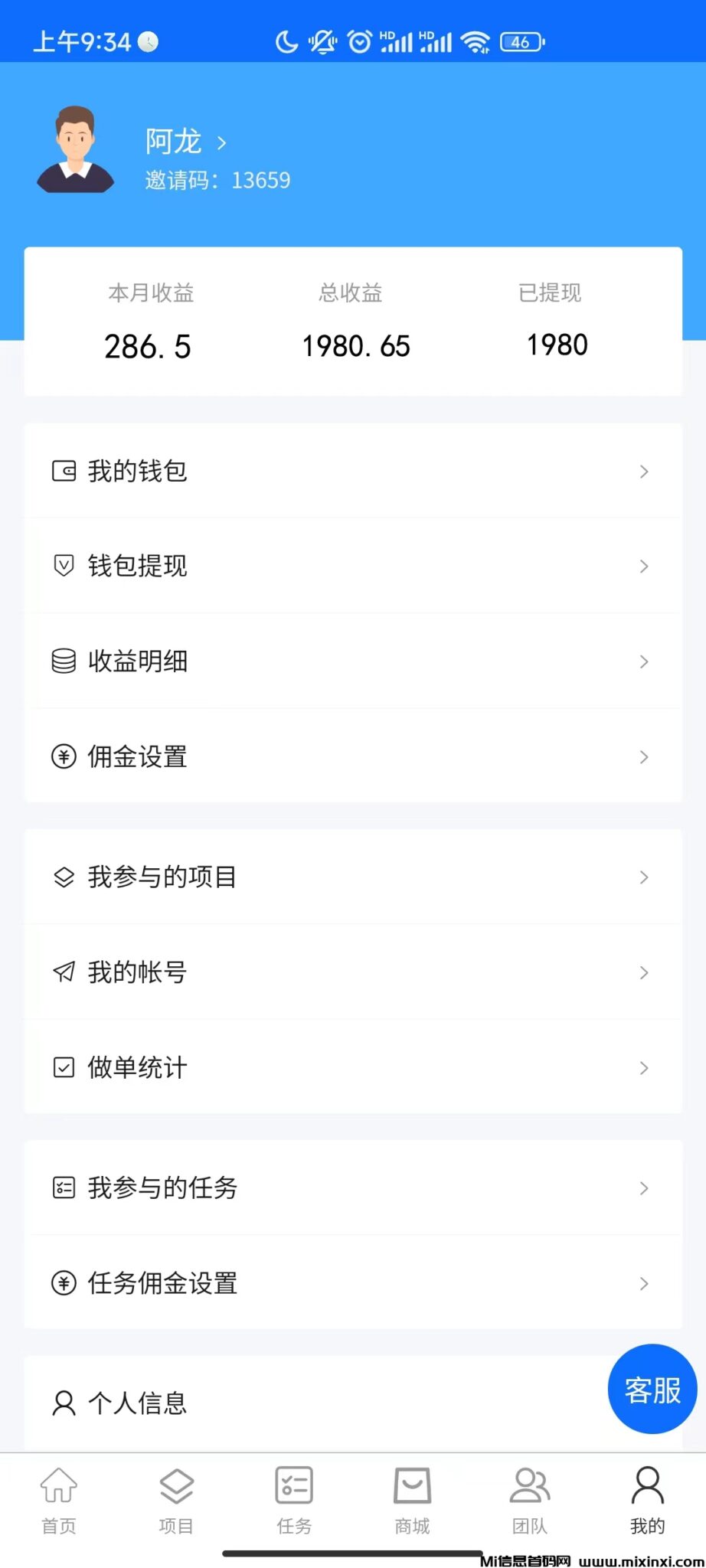
Task: Tap the 个人信息 person icon
Action: (x=64, y=1403)
